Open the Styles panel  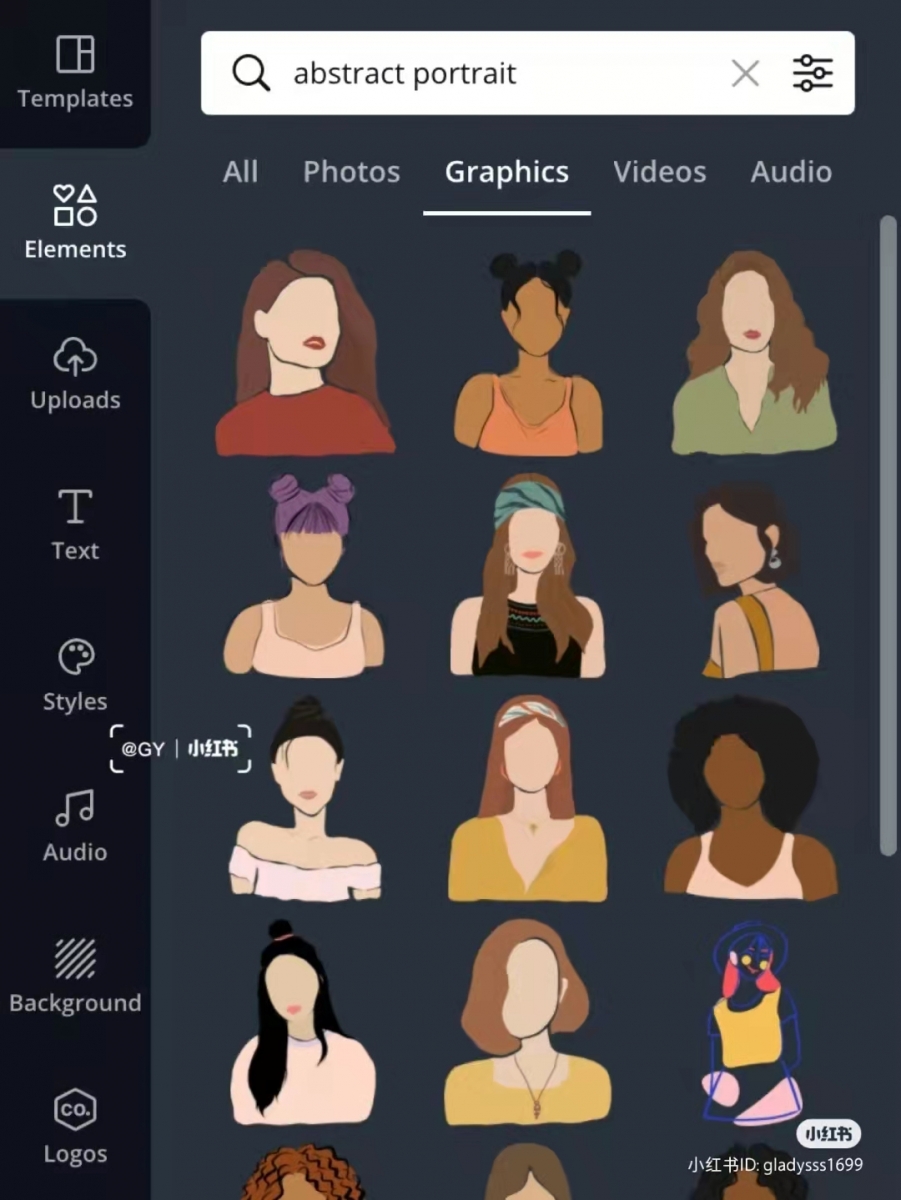75,676
